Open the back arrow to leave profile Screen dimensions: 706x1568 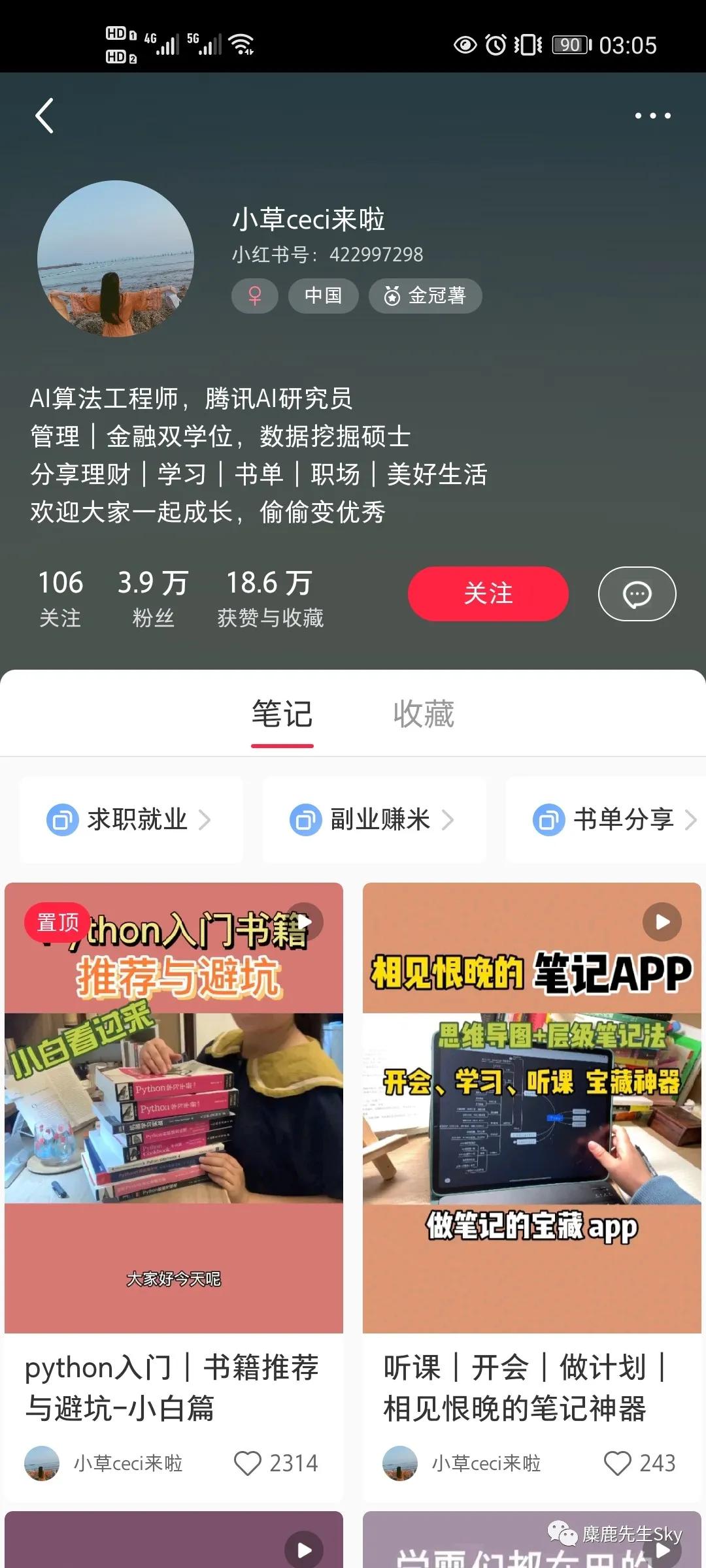pyautogui.click(x=44, y=115)
